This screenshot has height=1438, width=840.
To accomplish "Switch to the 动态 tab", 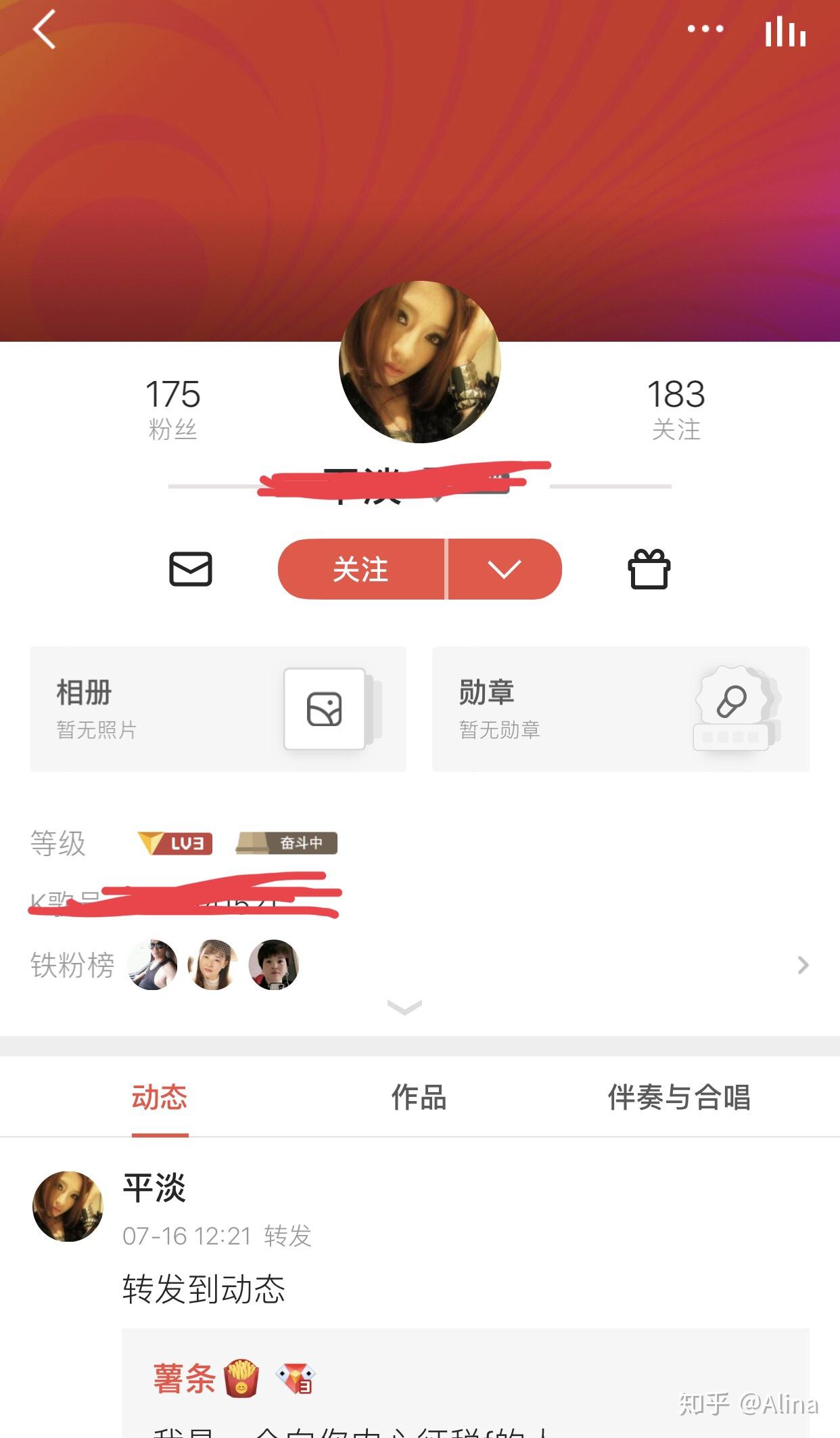I will [x=160, y=1097].
